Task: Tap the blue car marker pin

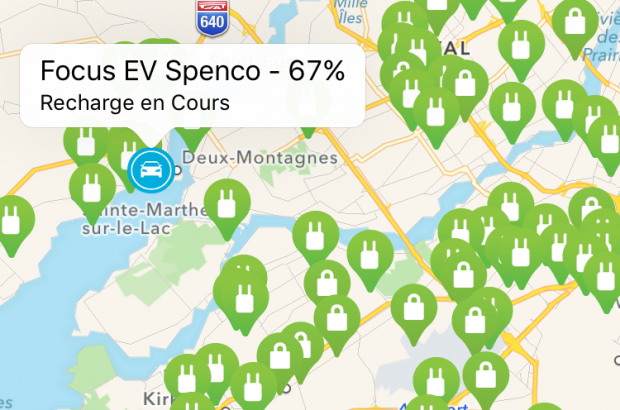Action: [x=150, y=170]
